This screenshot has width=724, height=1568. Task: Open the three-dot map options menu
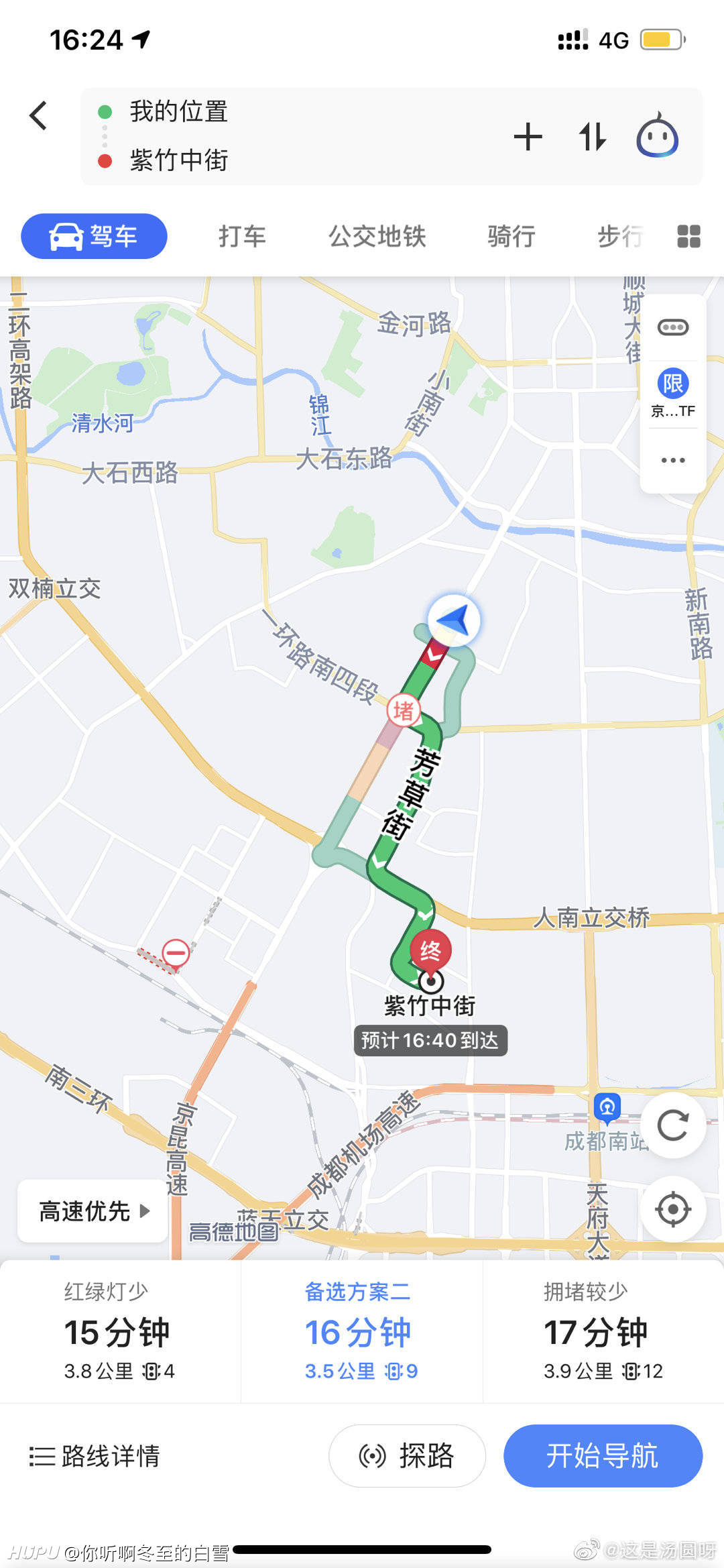point(673,460)
